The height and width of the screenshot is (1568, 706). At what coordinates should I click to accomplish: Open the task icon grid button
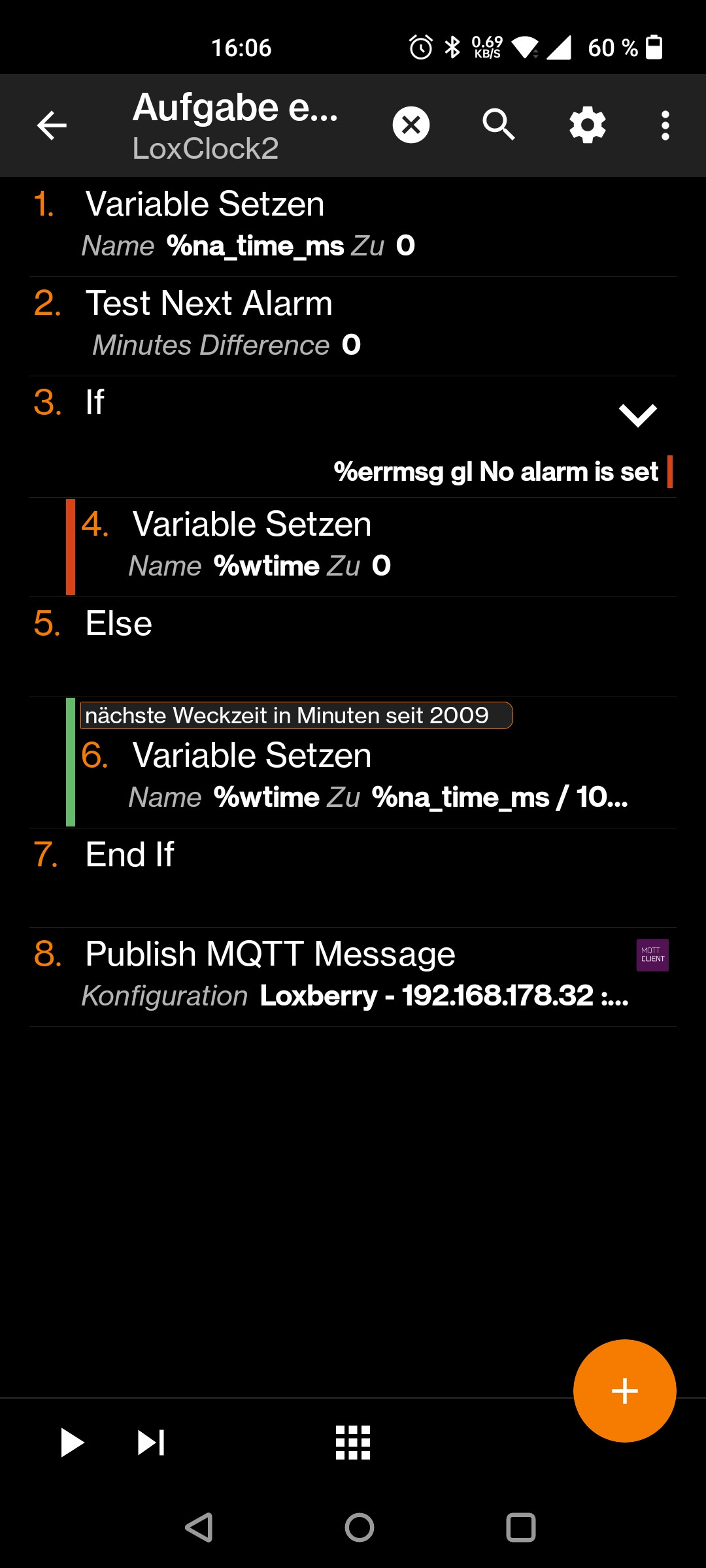click(353, 1443)
